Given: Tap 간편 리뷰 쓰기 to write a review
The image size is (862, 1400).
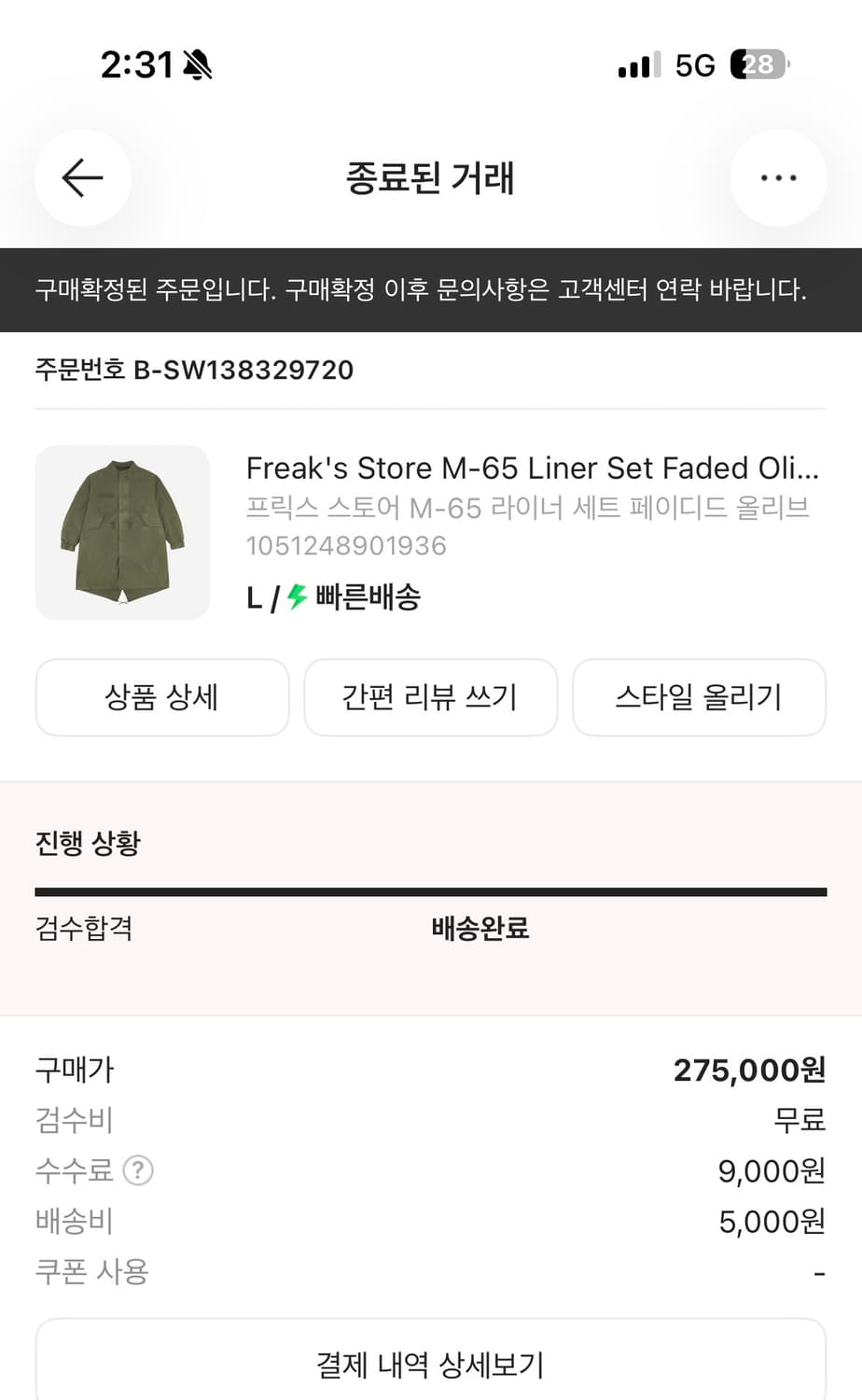Looking at the screenshot, I should point(430,697).
